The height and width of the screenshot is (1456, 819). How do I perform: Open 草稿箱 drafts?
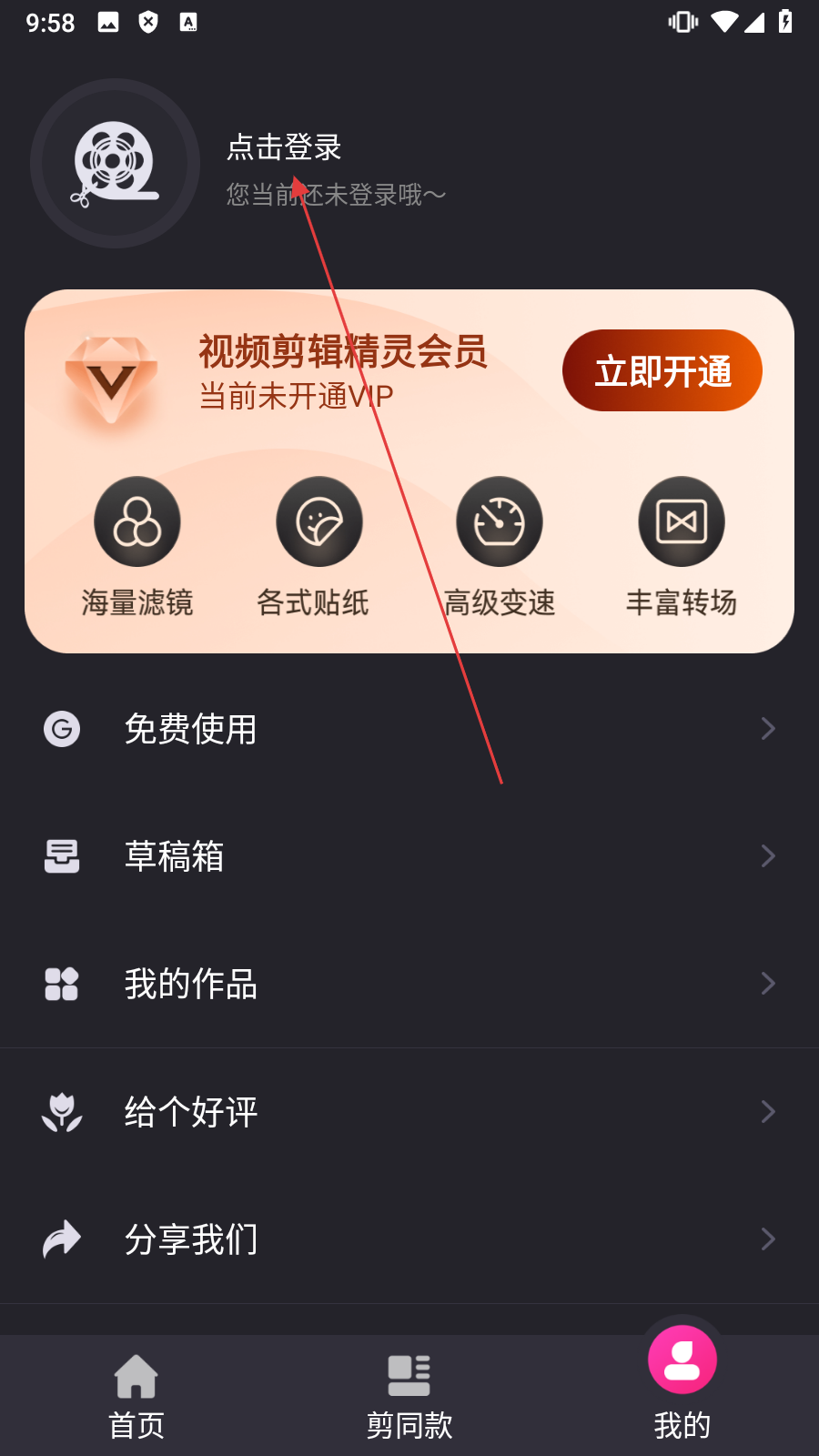409,856
